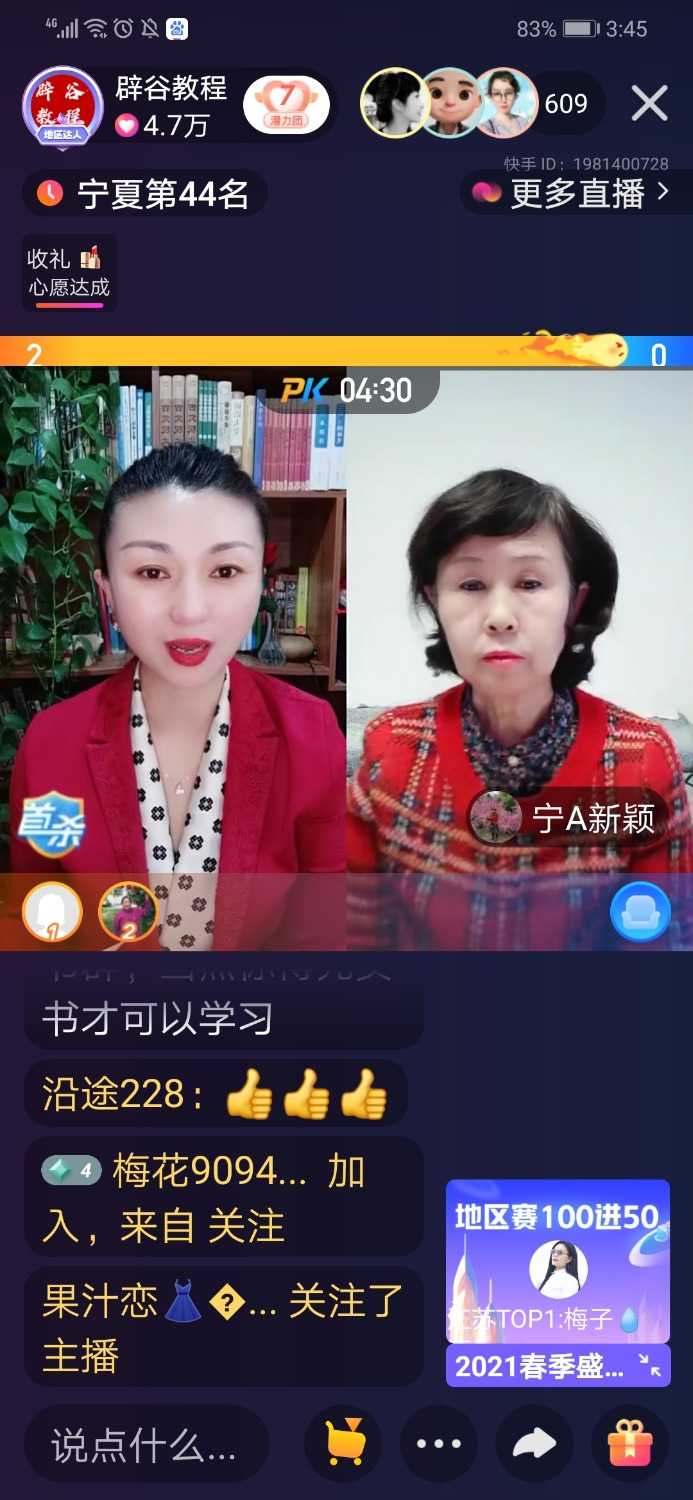View the 609 online viewers list

point(565,104)
